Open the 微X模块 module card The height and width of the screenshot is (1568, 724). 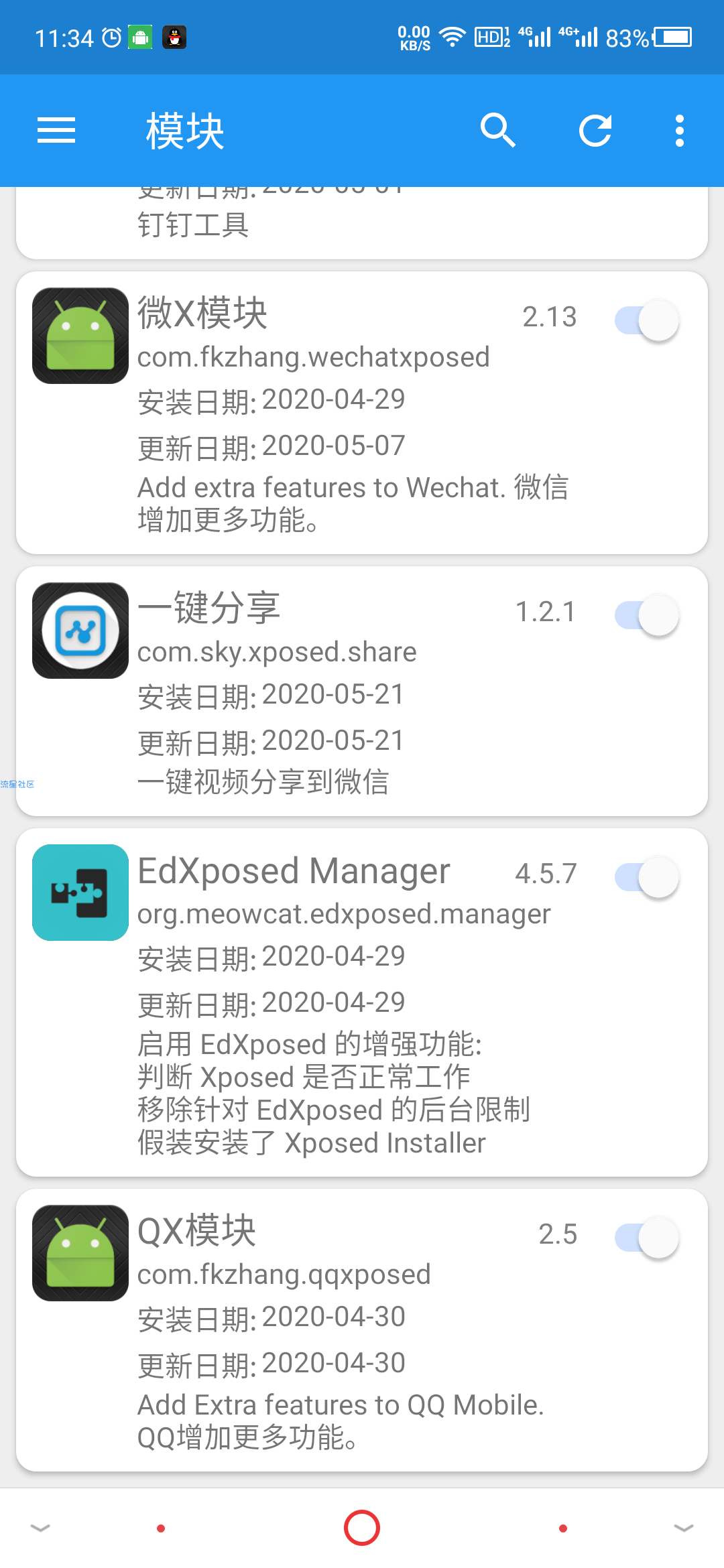tap(362, 413)
